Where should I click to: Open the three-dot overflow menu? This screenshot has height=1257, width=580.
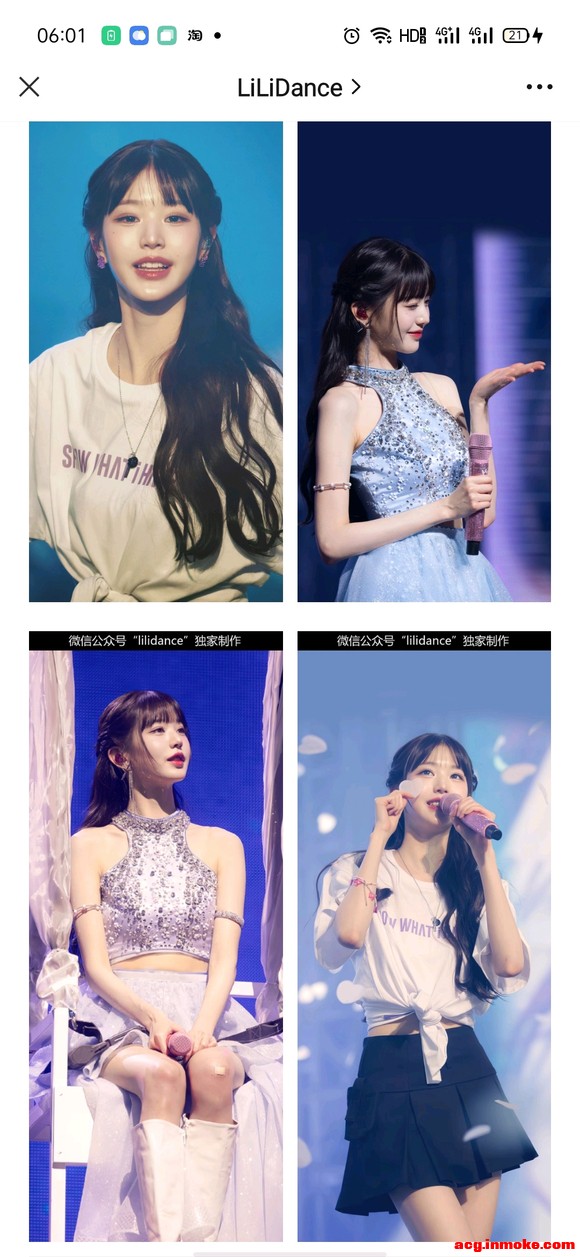point(539,87)
